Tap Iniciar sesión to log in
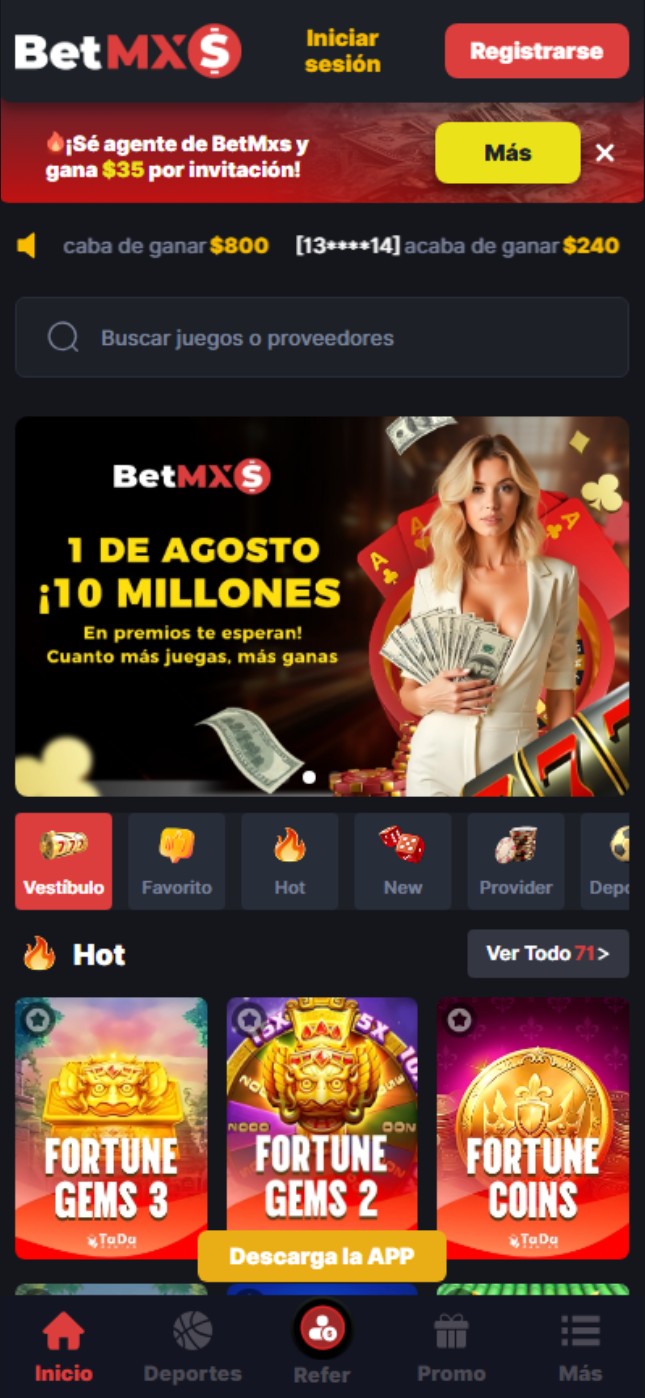Screen dimensions: 645x1398 click(x=342, y=51)
